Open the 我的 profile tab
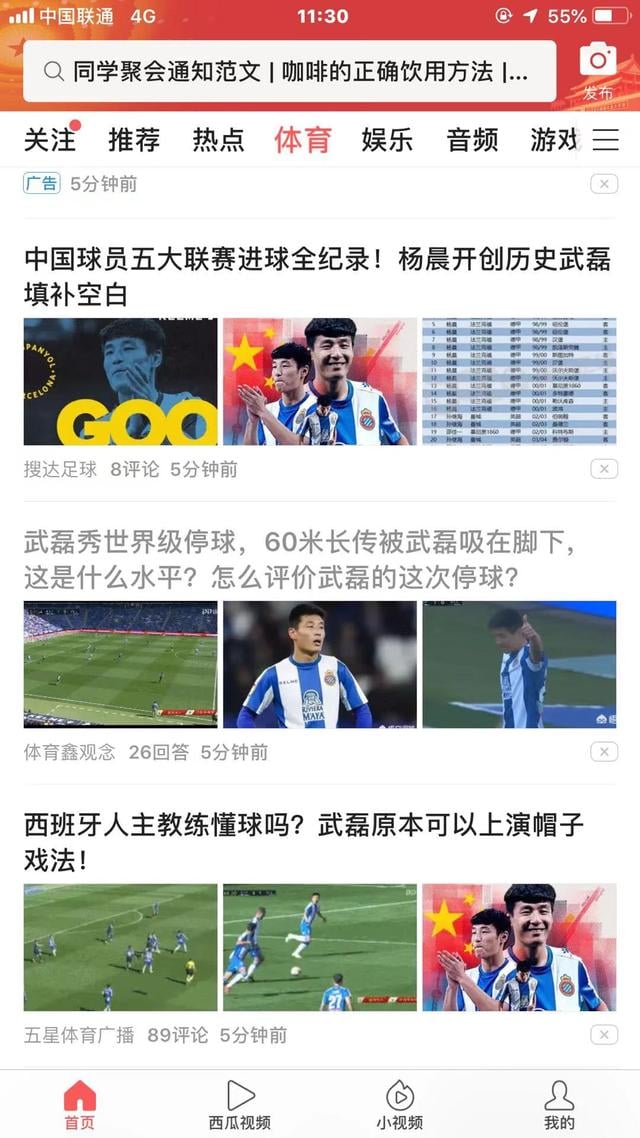The width and height of the screenshot is (640, 1138). point(560,1104)
